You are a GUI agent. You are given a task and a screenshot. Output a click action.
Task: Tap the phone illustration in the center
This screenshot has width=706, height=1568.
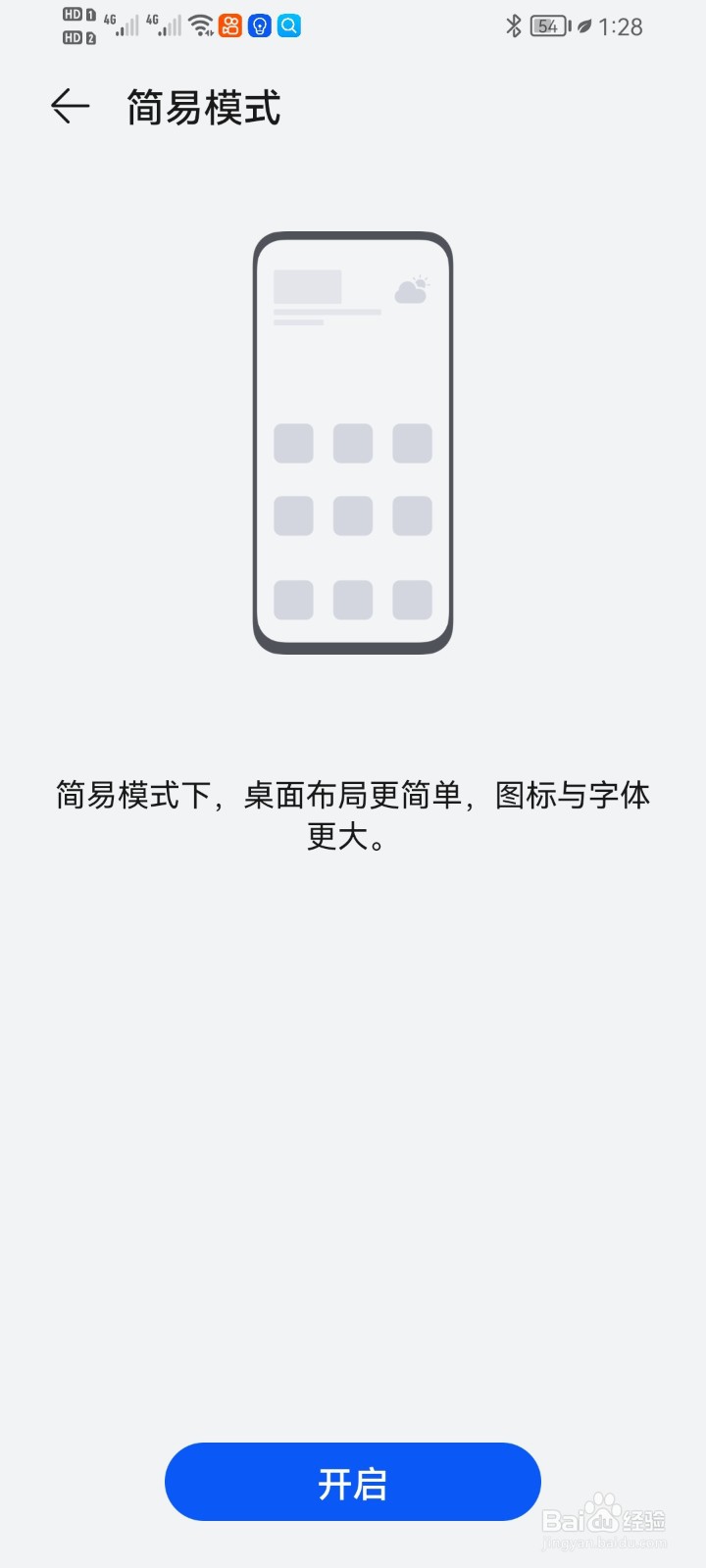[353, 441]
